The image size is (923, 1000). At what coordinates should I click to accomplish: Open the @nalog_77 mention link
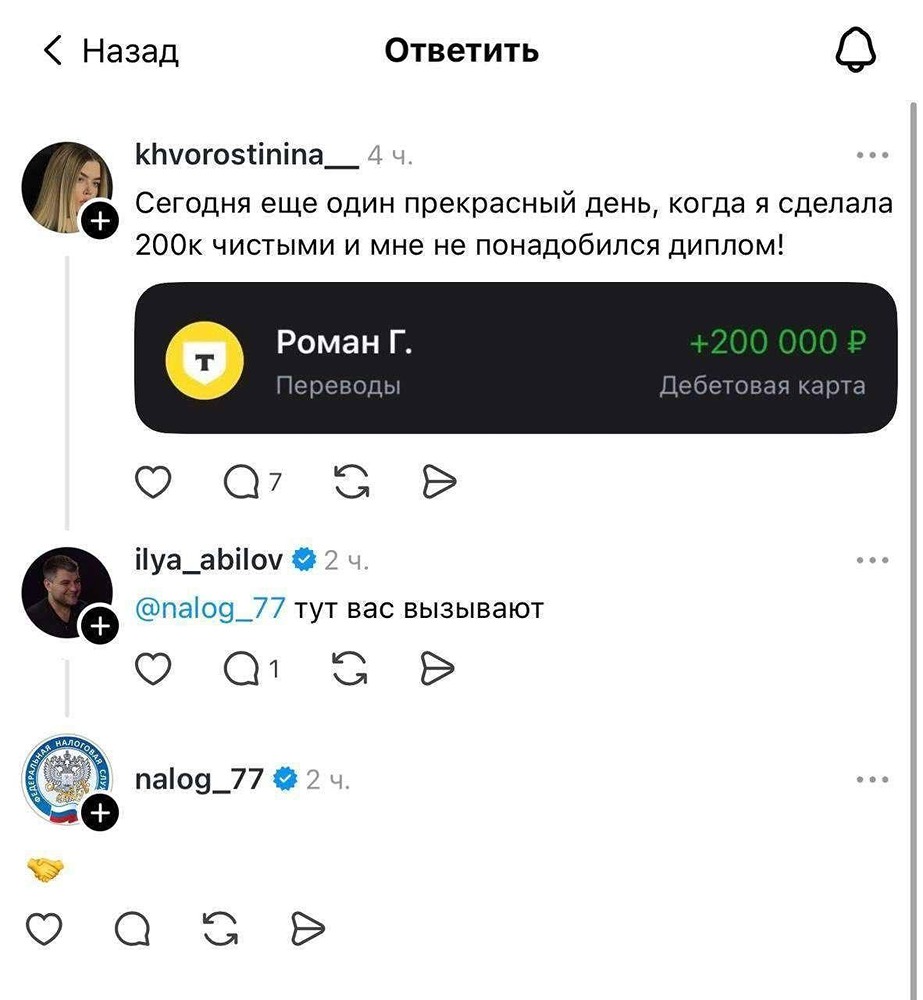pyautogui.click(x=212, y=607)
